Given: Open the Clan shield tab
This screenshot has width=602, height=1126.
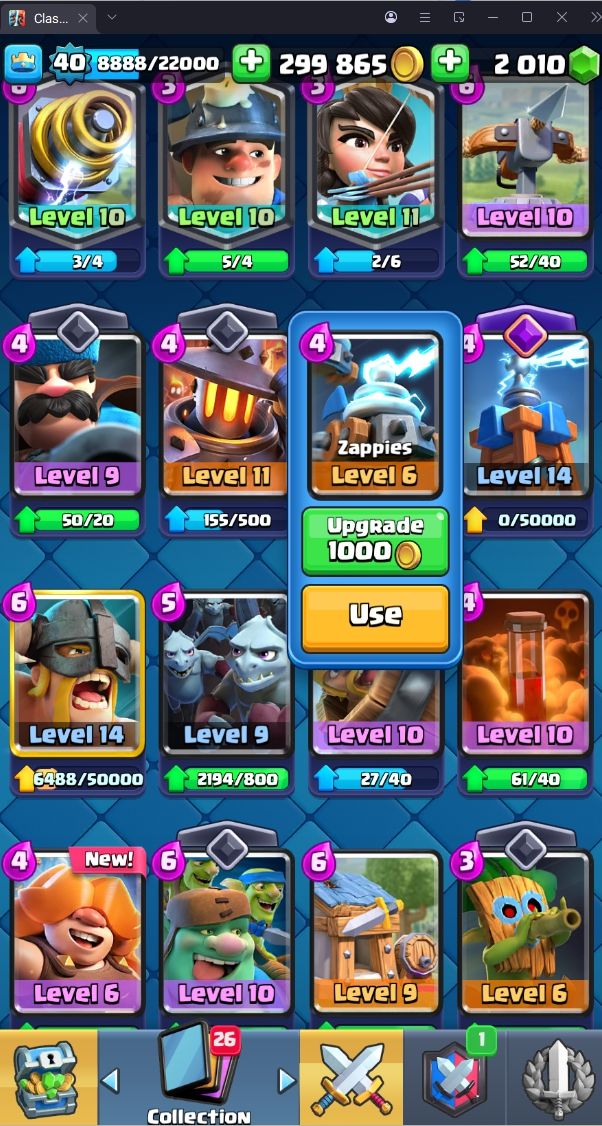Looking at the screenshot, I should click(x=456, y=1078).
